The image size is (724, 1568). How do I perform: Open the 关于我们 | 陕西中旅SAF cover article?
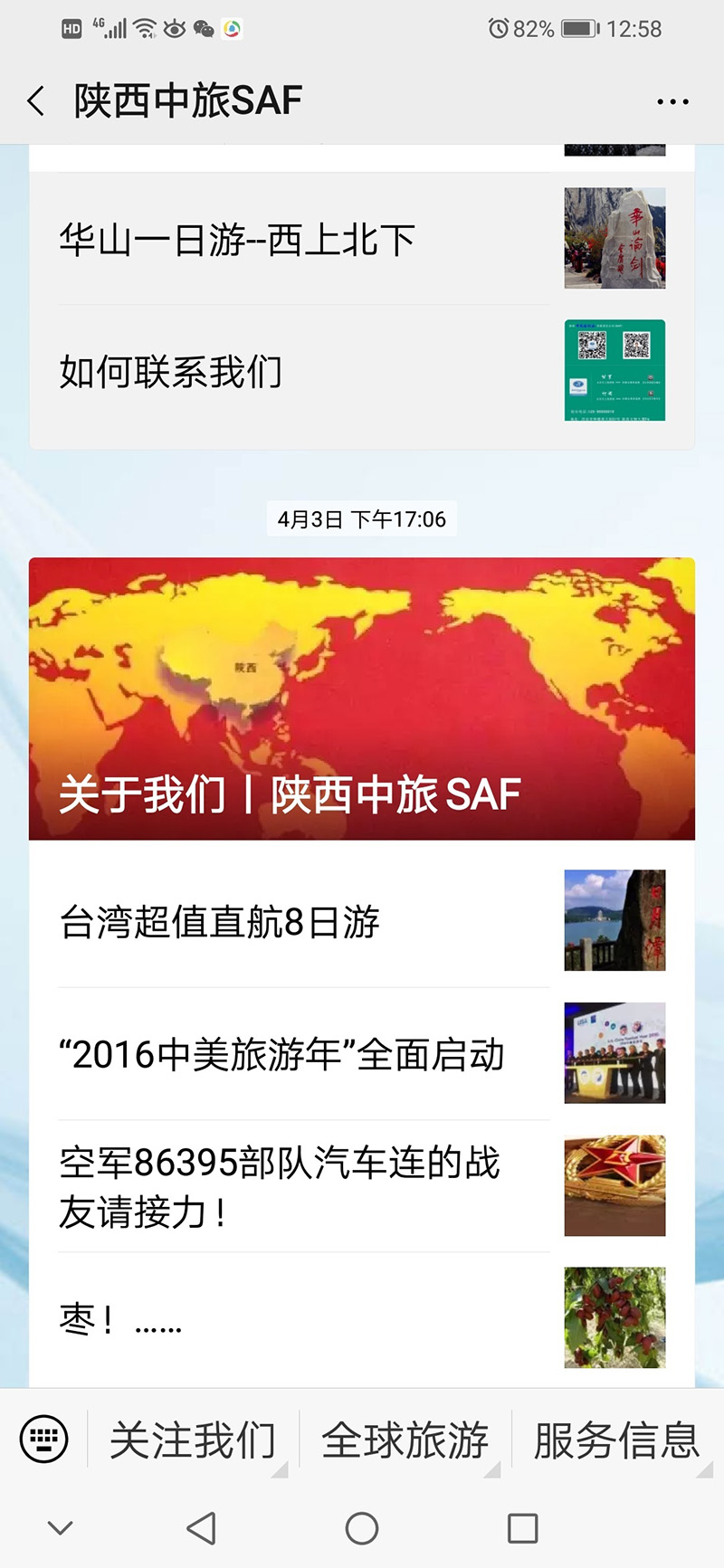[x=362, y=698]
